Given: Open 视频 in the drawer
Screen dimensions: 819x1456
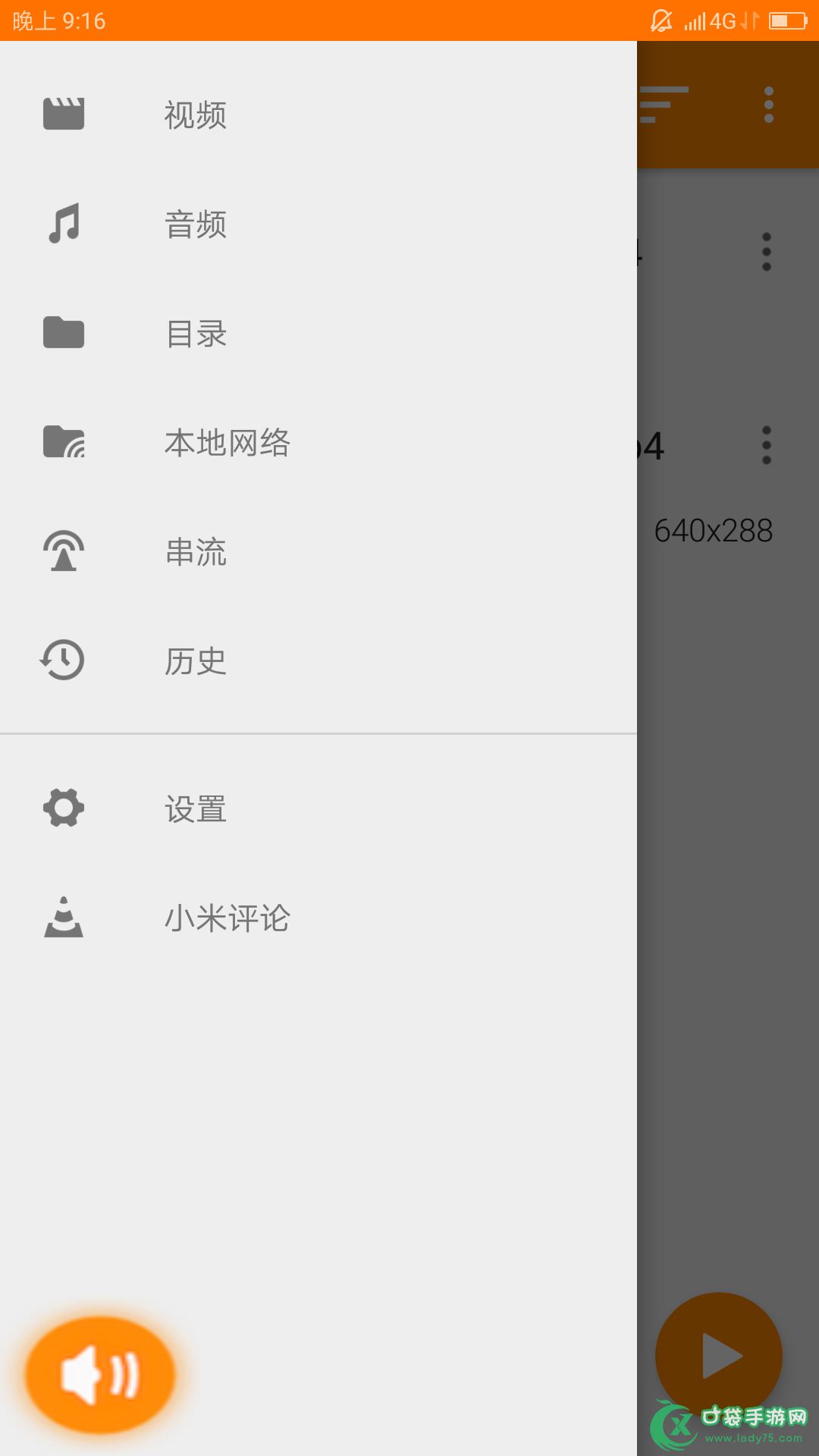Looking at the screenshot, I should tap(318, 115).
